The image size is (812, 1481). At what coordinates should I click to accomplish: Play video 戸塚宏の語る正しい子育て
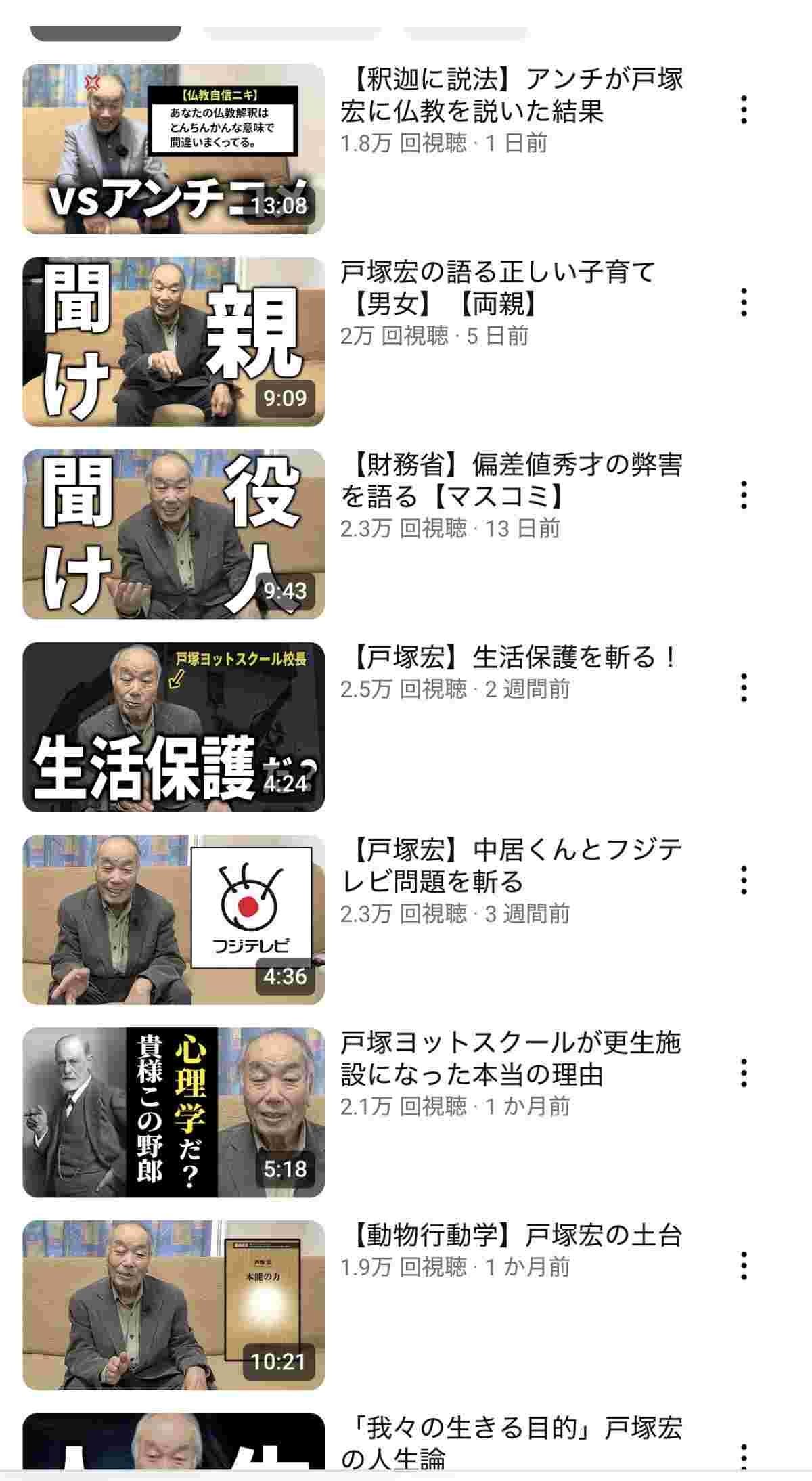click(173, 342)
